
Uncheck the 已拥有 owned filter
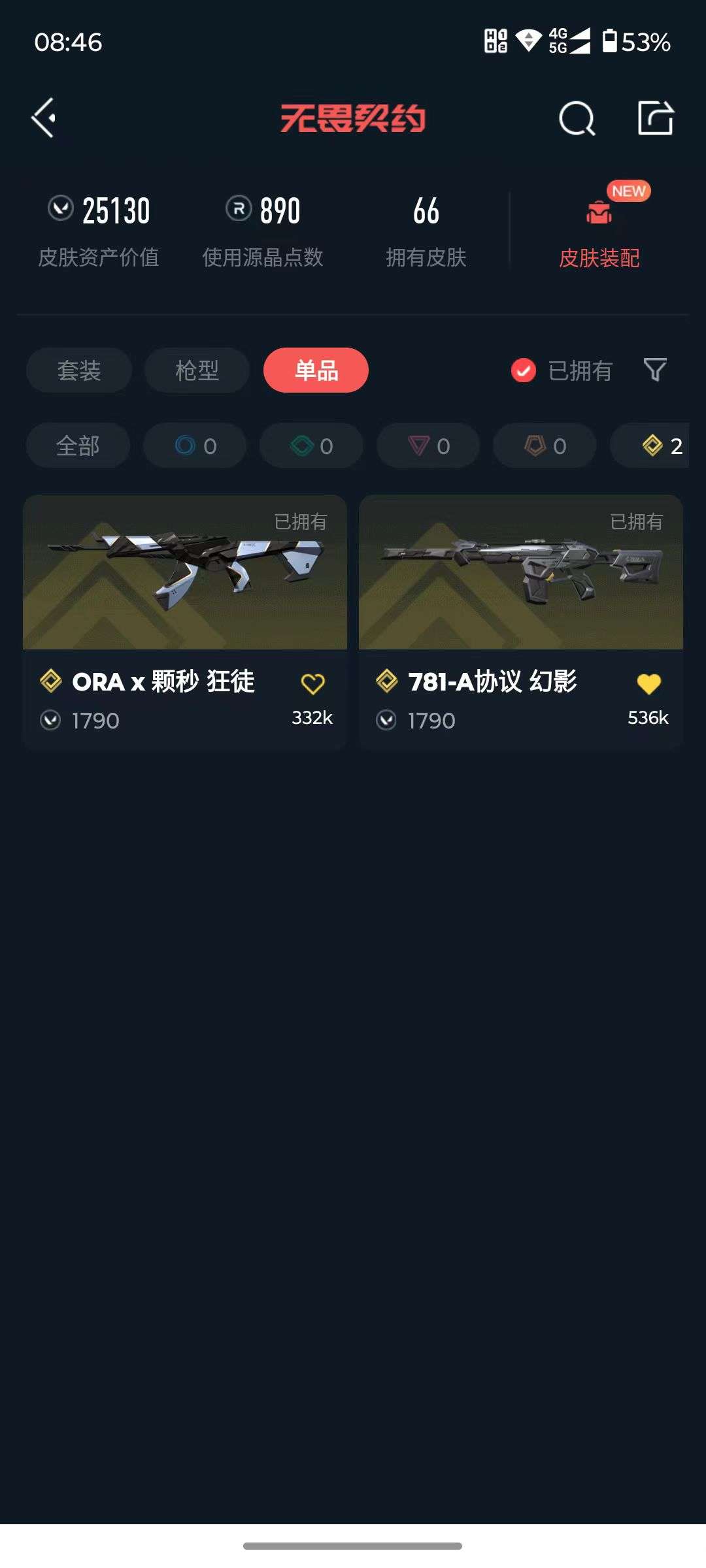pos(522,370)
